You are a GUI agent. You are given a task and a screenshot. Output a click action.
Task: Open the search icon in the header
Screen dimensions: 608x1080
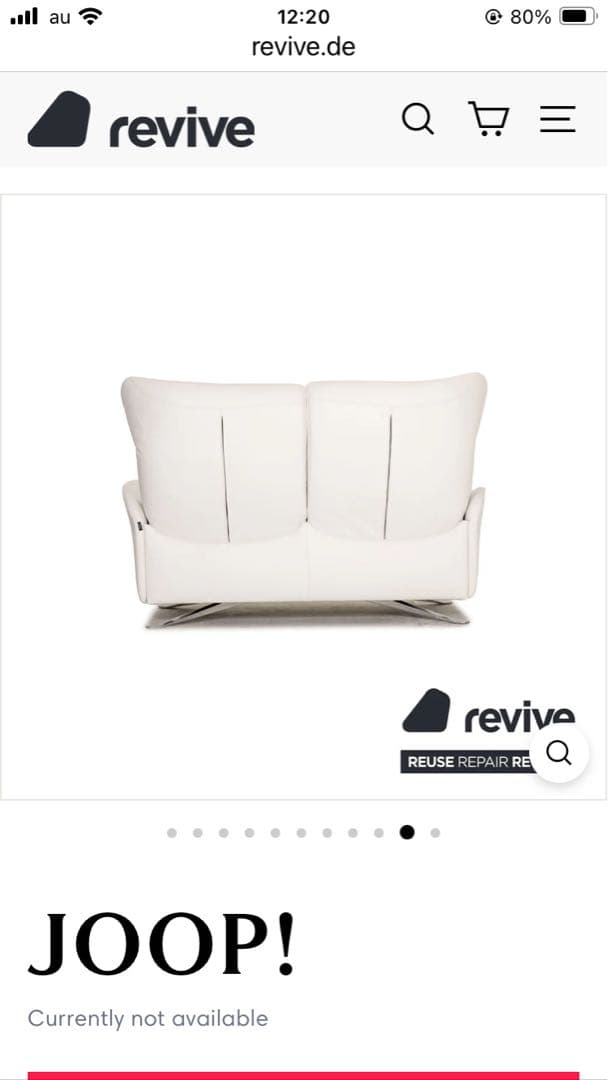[418, 120]
